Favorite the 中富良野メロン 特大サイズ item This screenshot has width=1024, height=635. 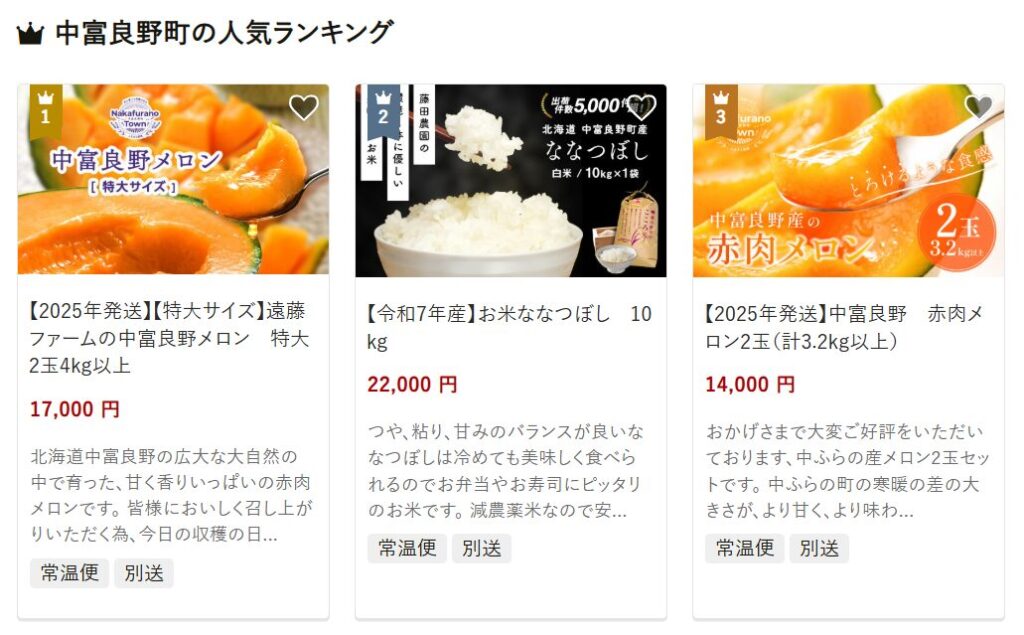tap(303, 107)
